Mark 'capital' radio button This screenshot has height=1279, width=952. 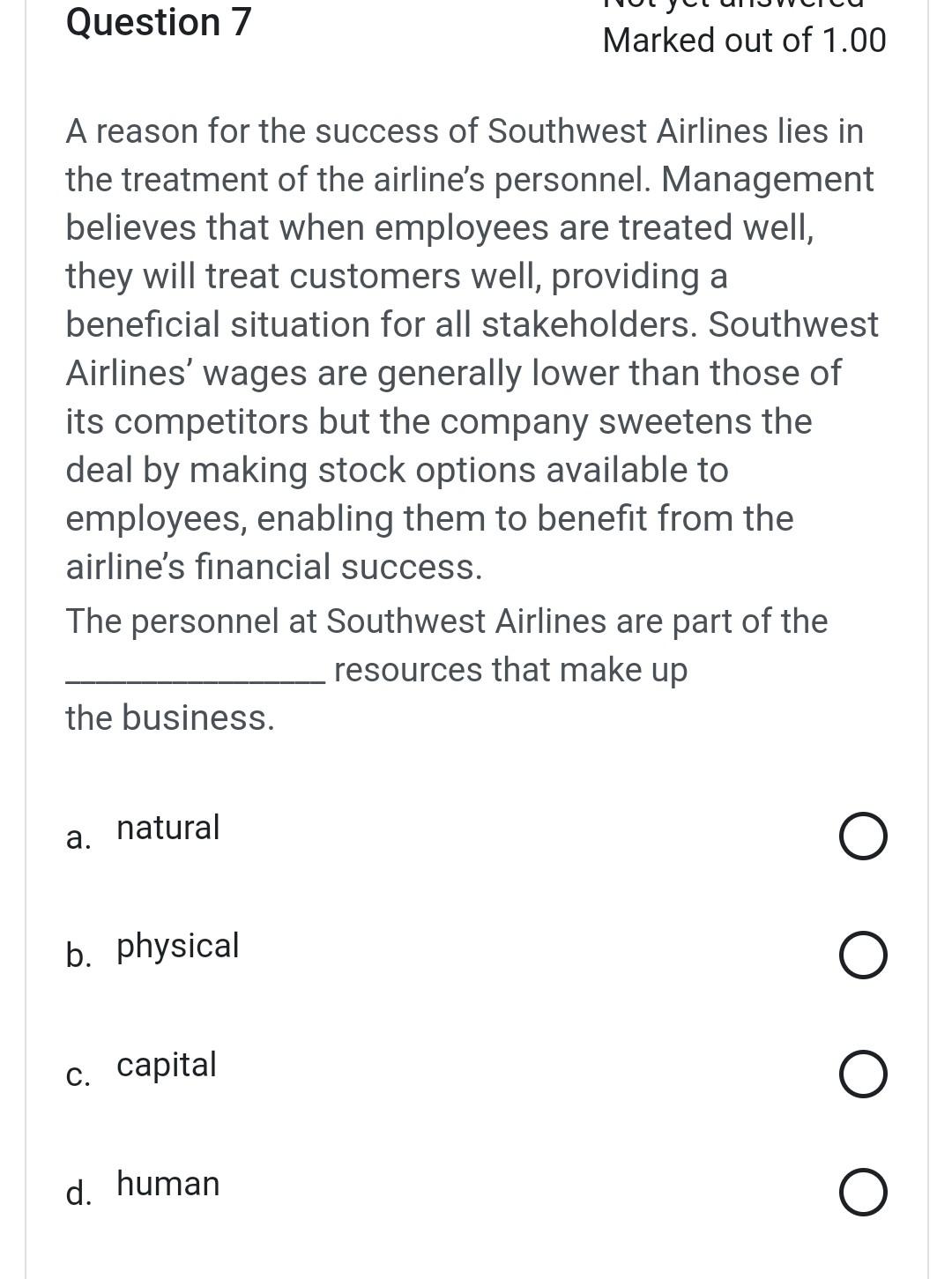pos(863,1075)
